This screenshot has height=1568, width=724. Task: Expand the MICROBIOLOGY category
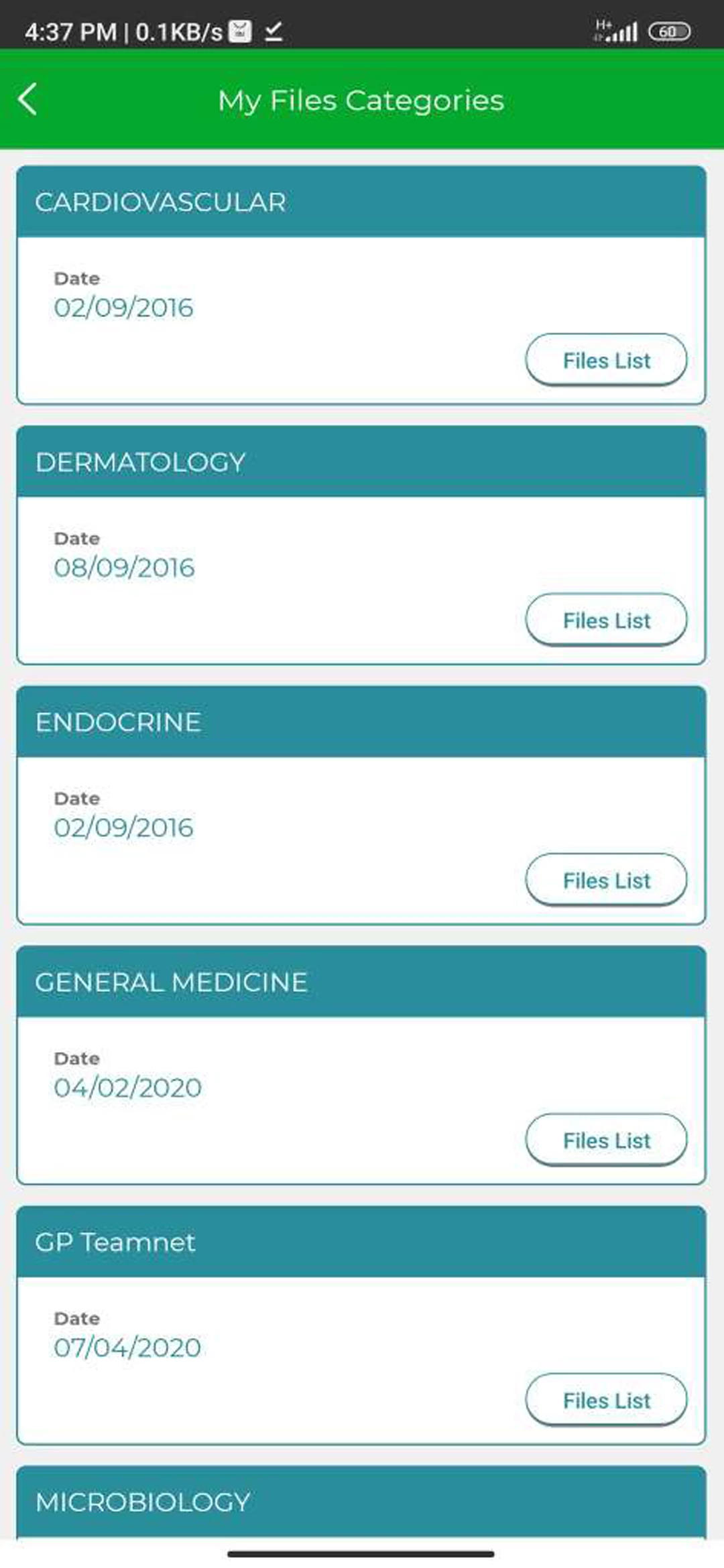click(362, 1501)
